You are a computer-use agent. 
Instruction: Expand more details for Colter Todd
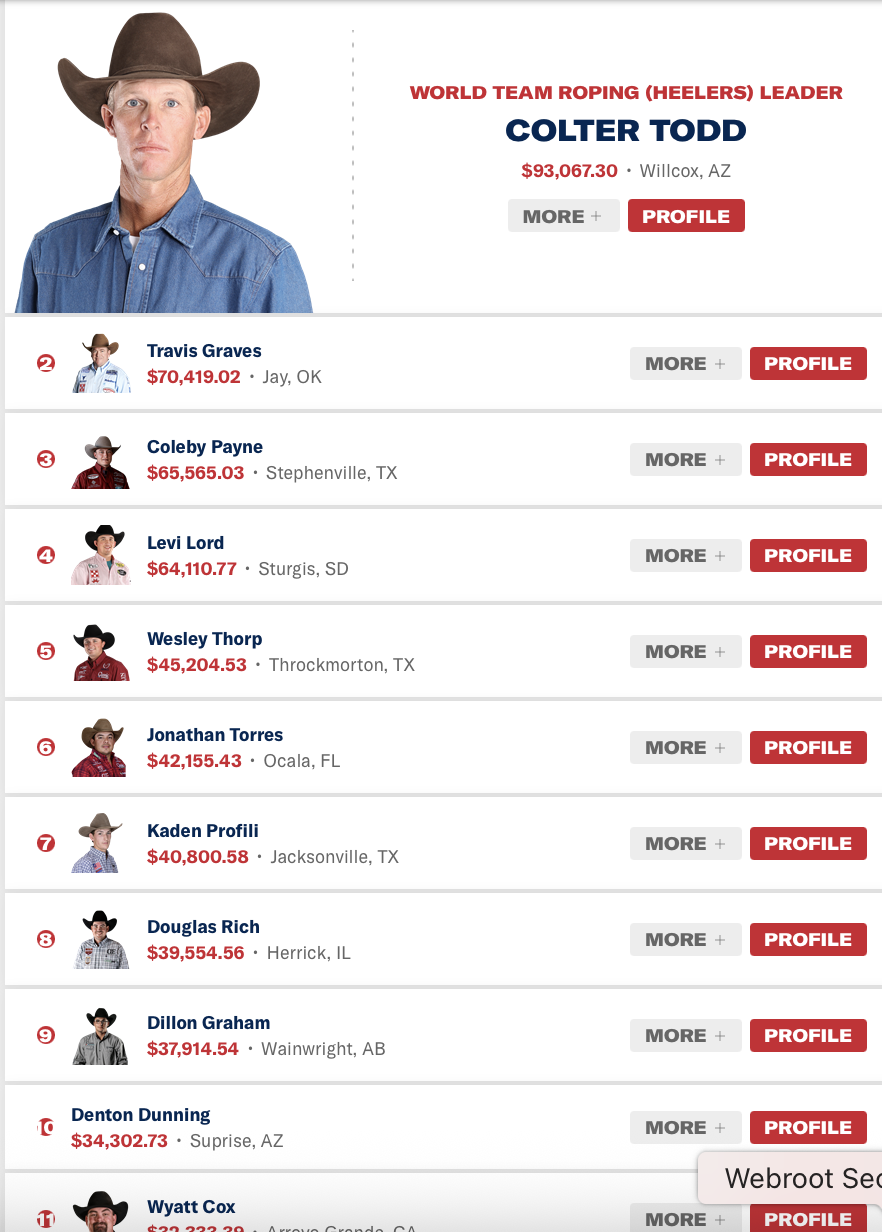tap(563, 216)
